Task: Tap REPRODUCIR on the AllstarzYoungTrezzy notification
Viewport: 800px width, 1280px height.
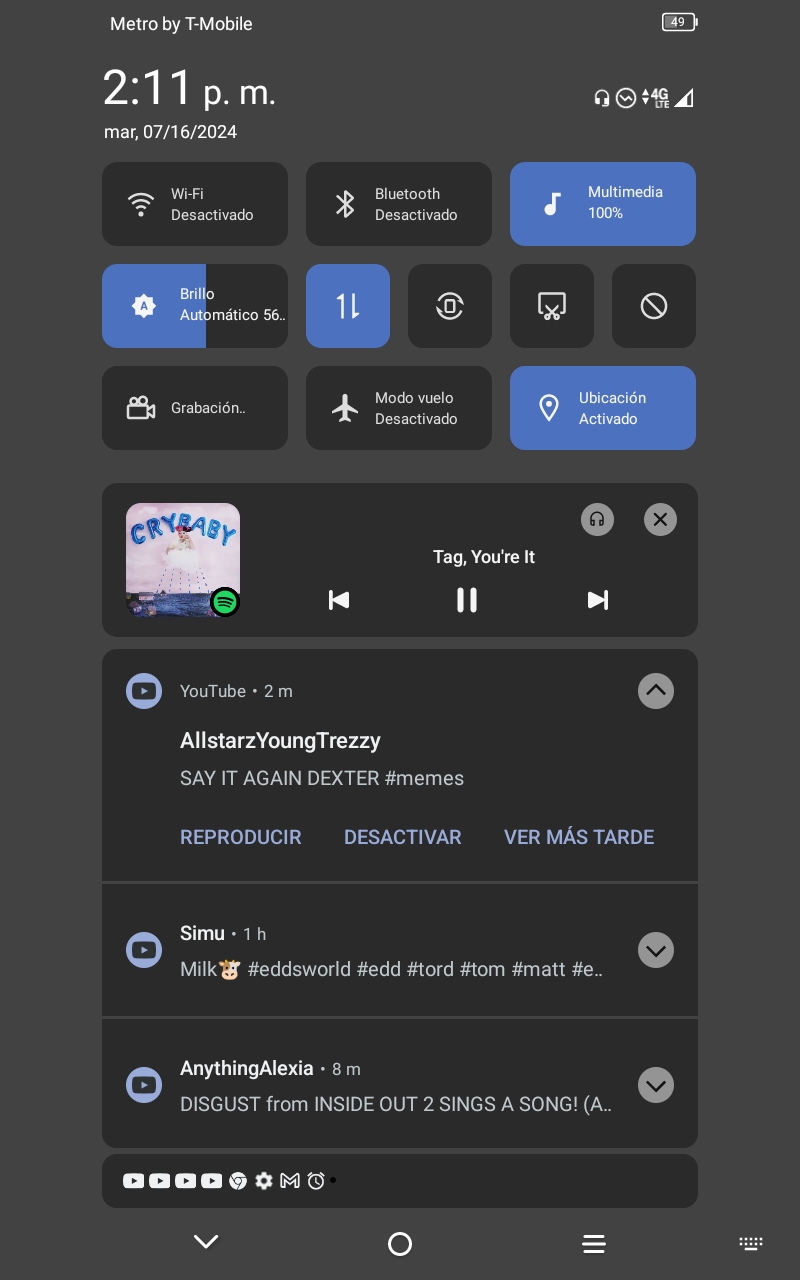Action: coord(240,837)
